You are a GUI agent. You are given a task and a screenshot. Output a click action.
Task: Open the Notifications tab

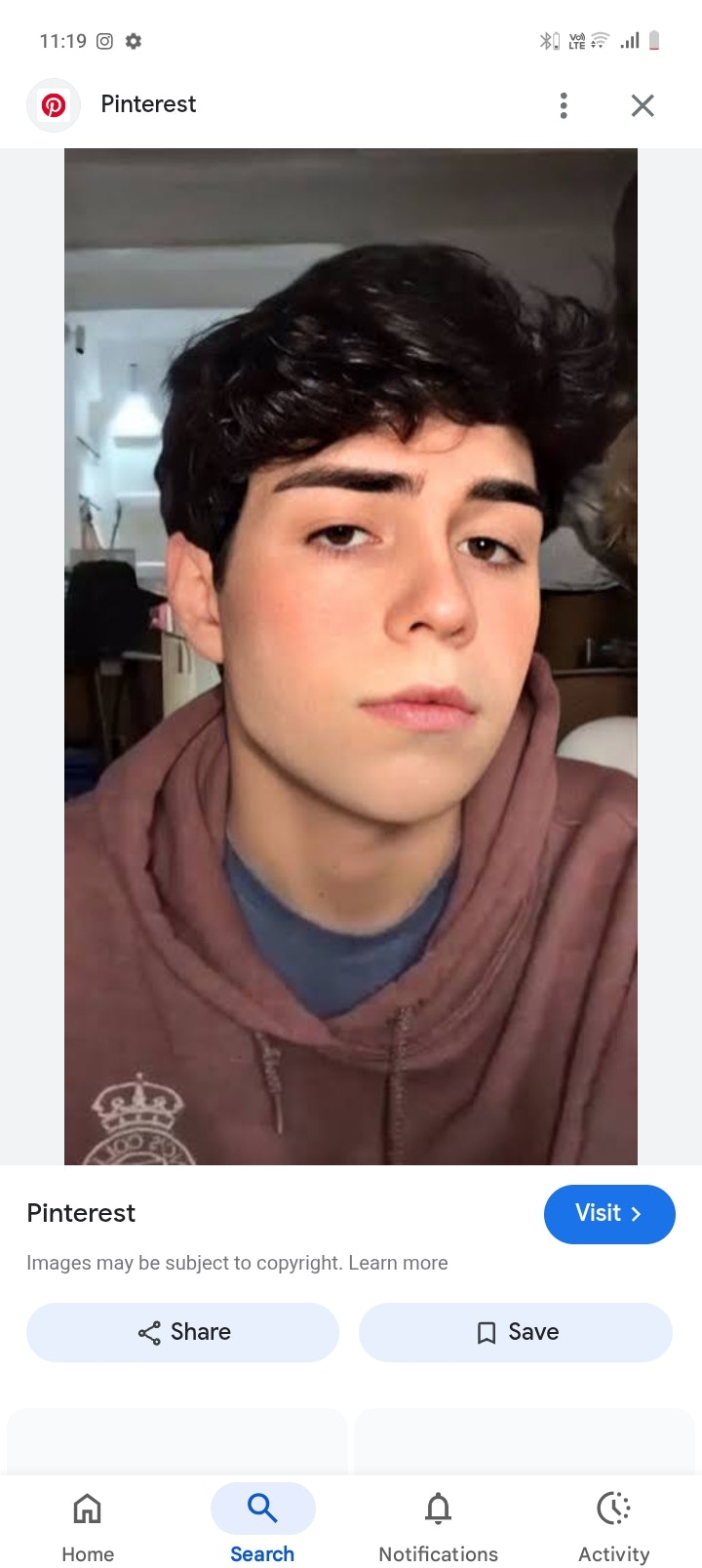coord(438,1525)
